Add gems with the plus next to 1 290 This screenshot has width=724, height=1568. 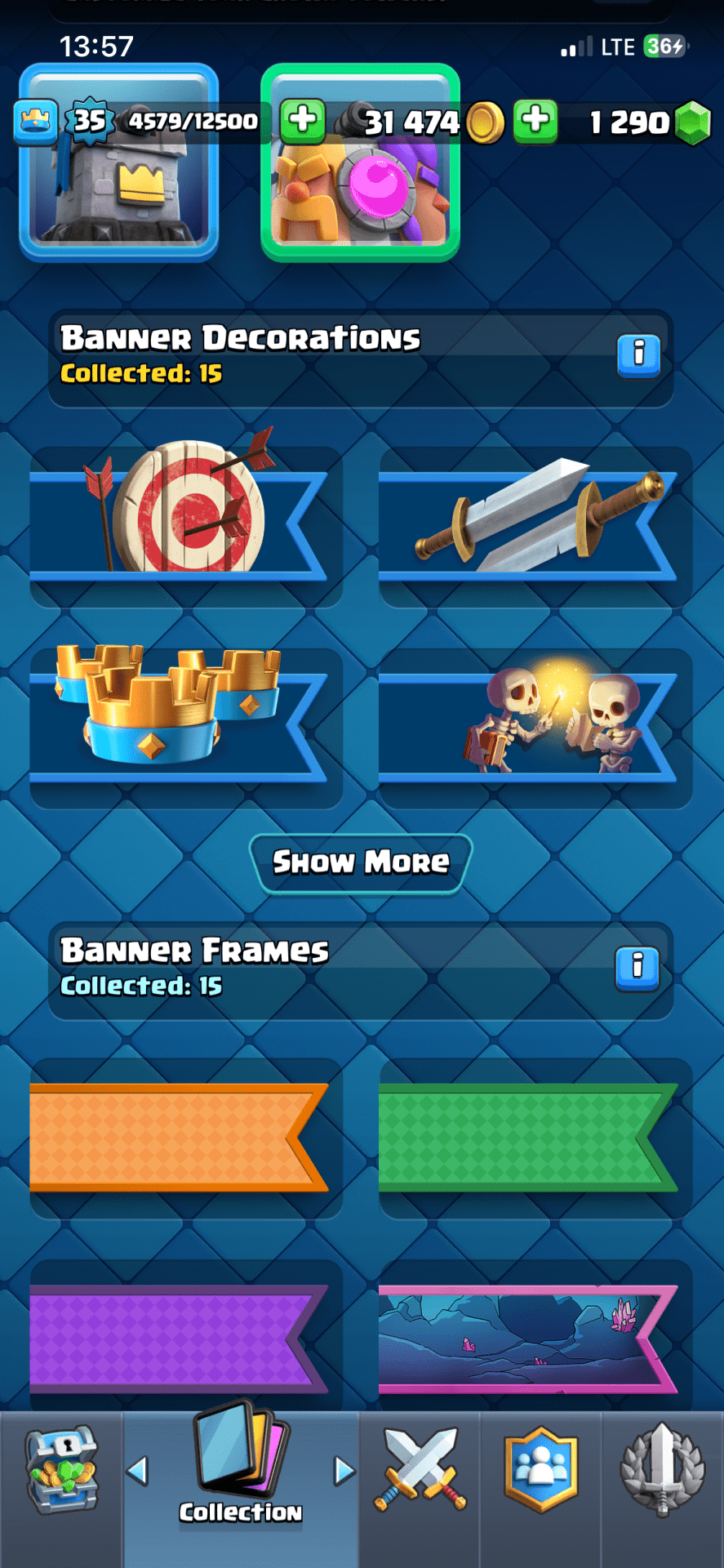point(535,121)
